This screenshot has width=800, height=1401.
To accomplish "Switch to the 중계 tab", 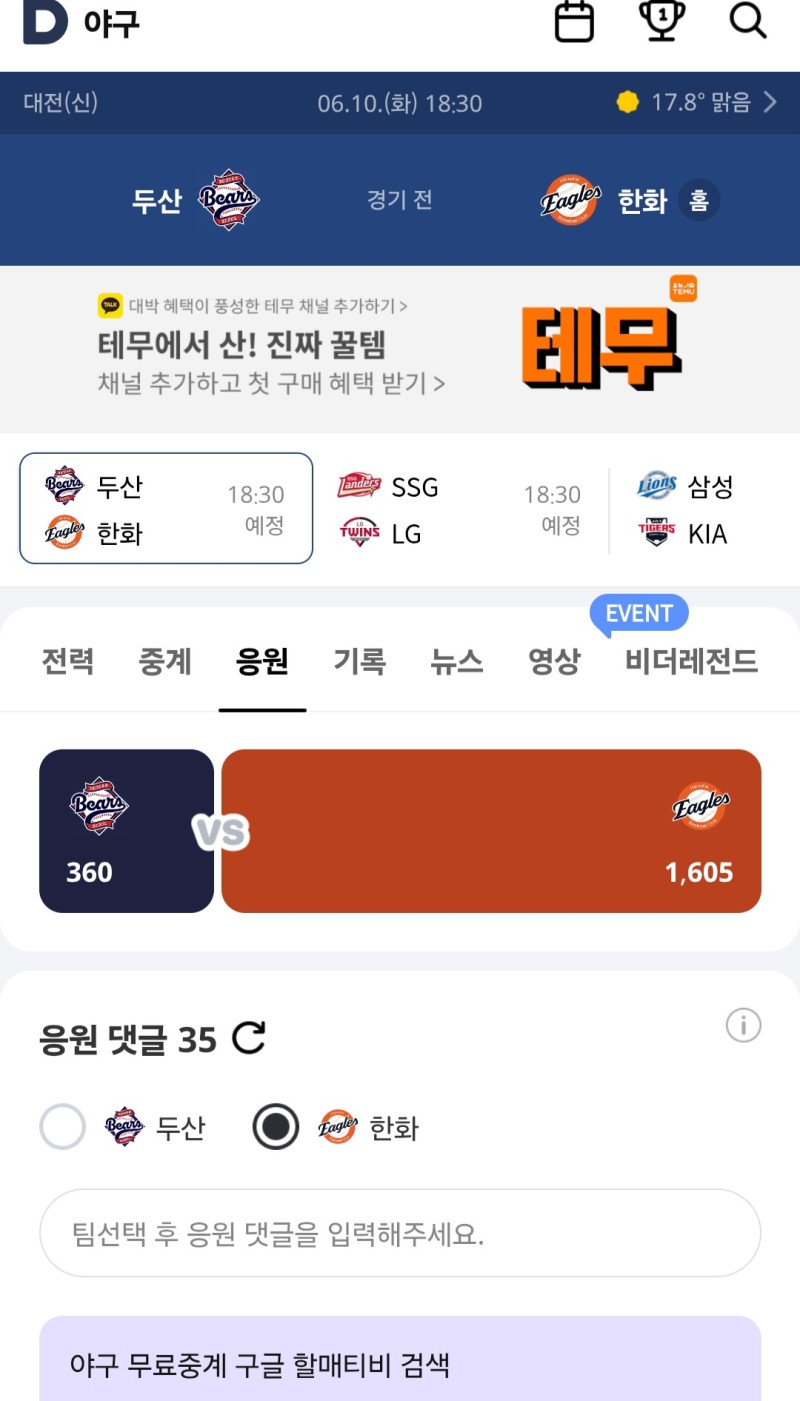I will 165,661.
